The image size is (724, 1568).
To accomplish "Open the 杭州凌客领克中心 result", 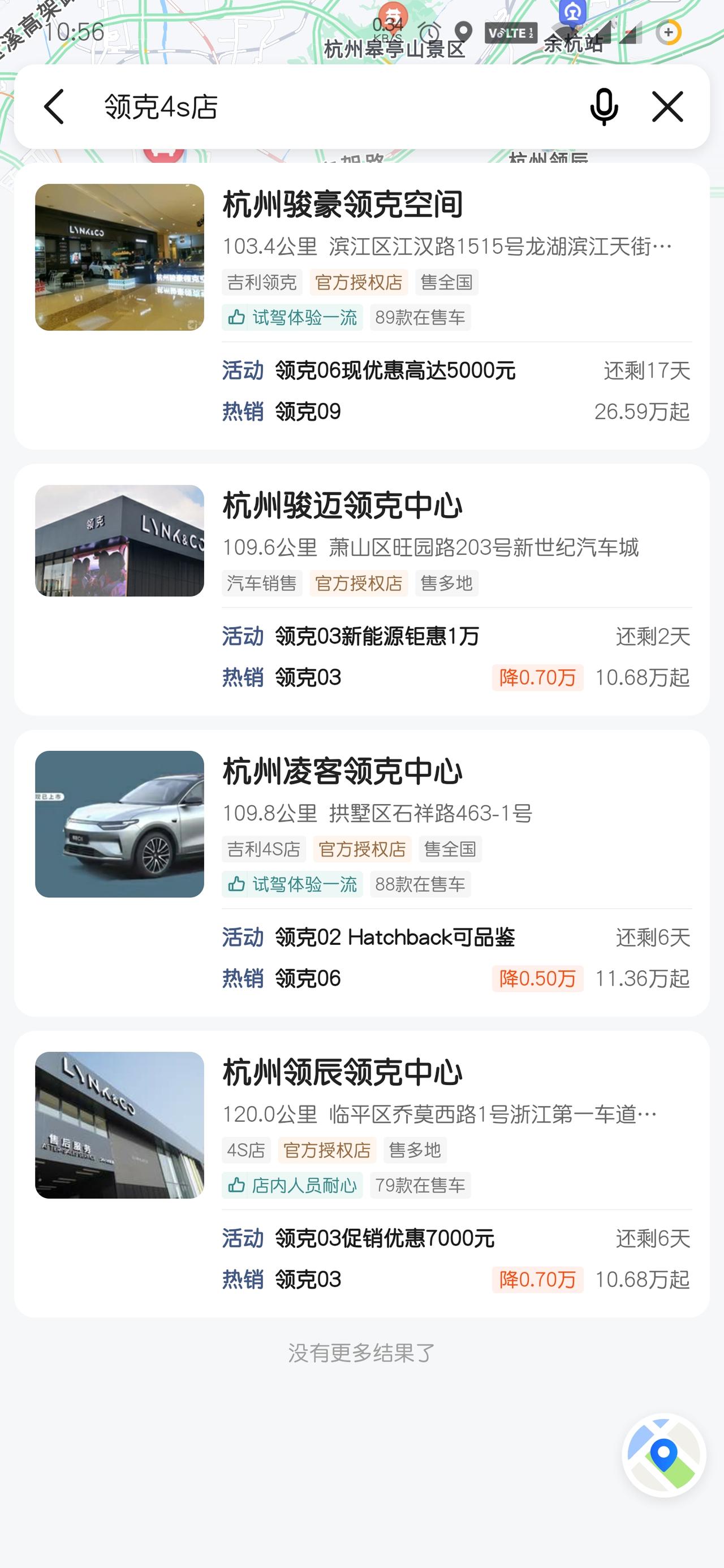I will pos(343,772).
